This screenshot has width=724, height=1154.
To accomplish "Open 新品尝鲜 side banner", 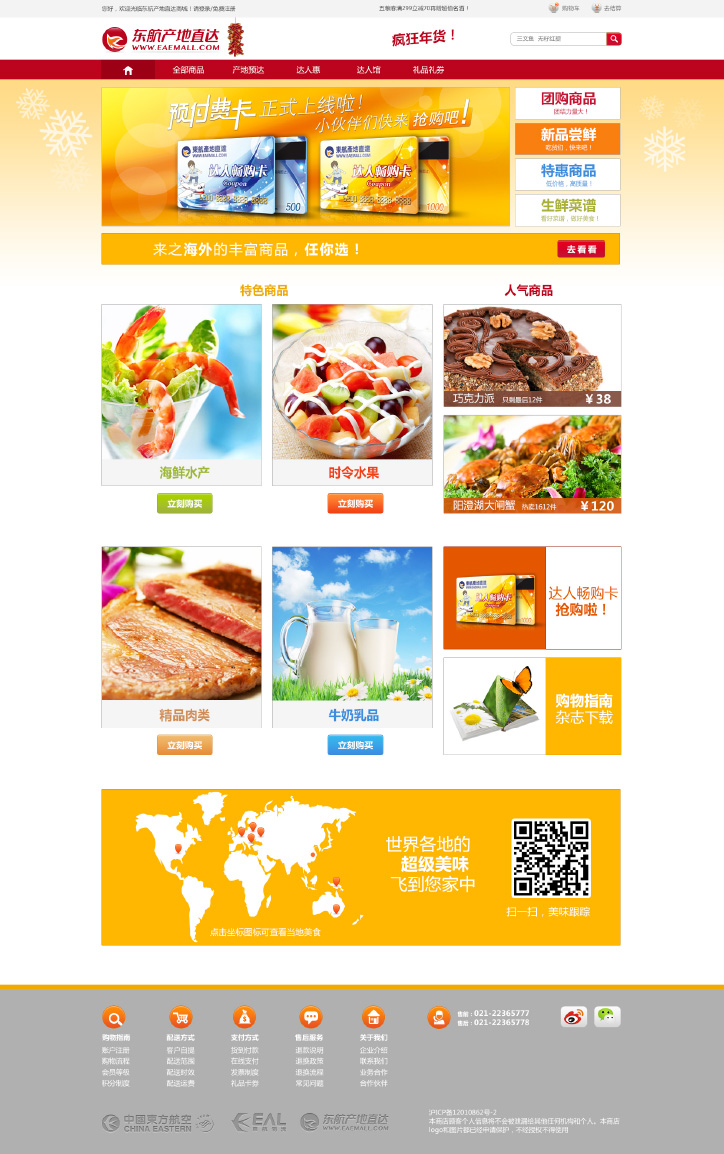I will (x=567, y=138).
